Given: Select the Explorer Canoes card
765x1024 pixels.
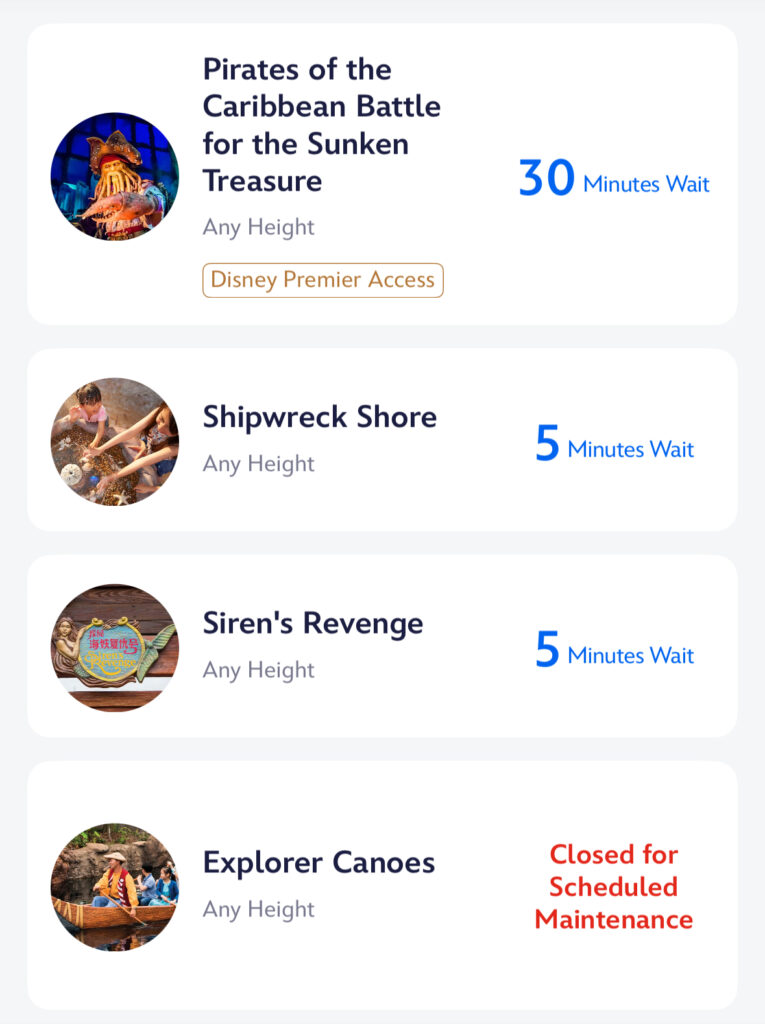Looking at the screenshot, I should (318, 863).
